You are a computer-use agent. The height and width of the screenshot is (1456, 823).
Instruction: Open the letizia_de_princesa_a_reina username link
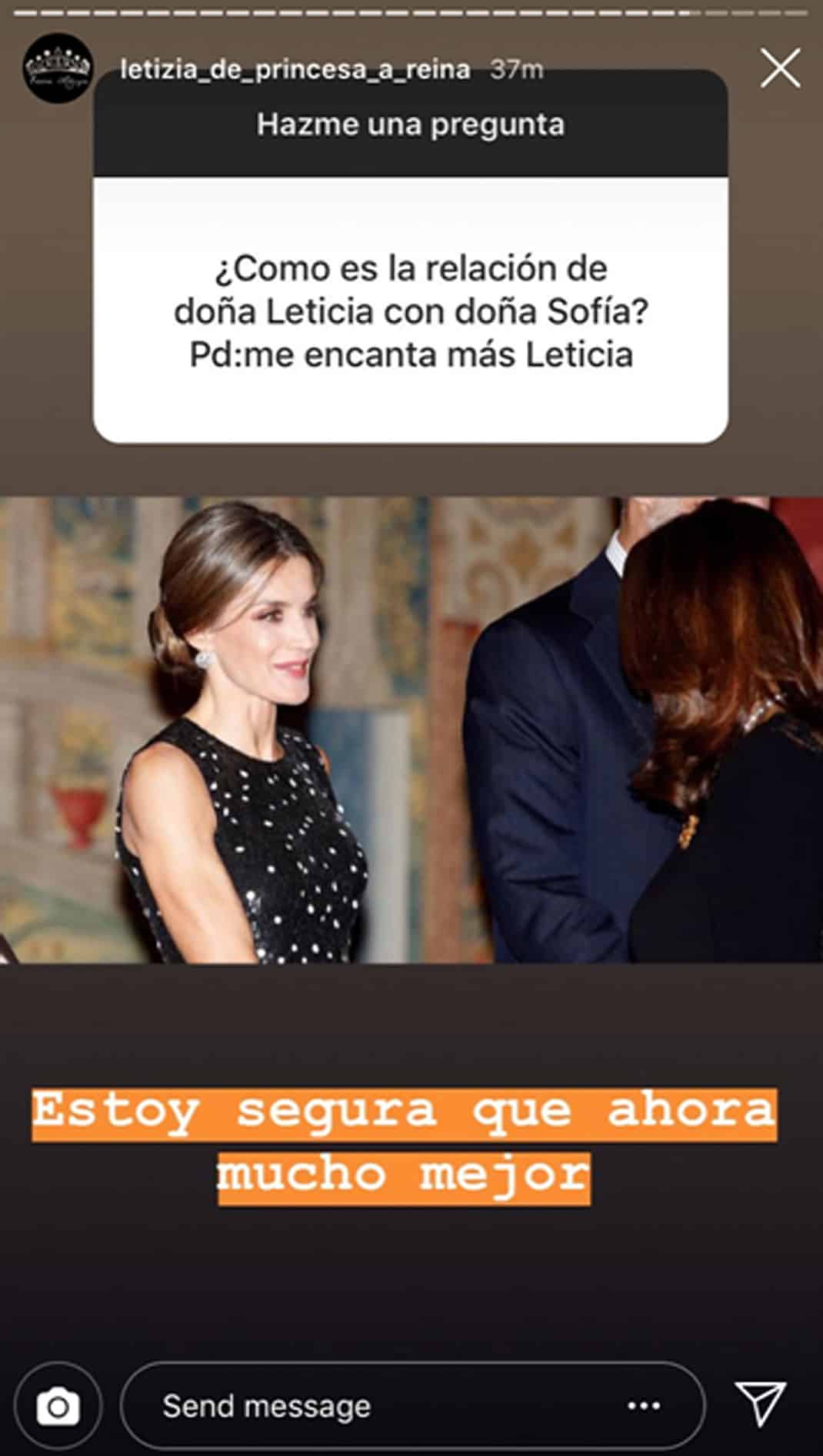(295, 69)
